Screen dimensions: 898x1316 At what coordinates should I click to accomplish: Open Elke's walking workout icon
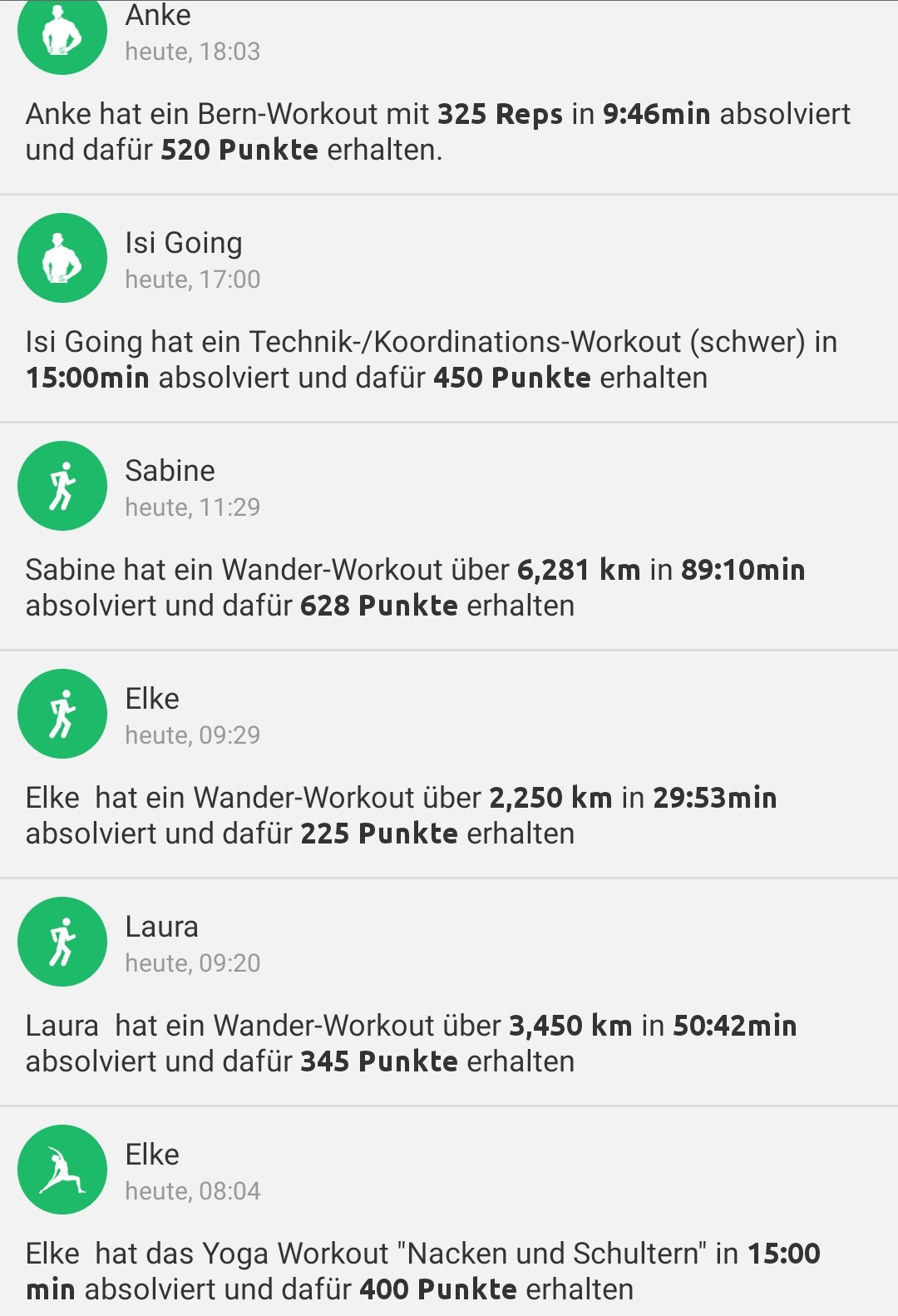click(62, 713)
